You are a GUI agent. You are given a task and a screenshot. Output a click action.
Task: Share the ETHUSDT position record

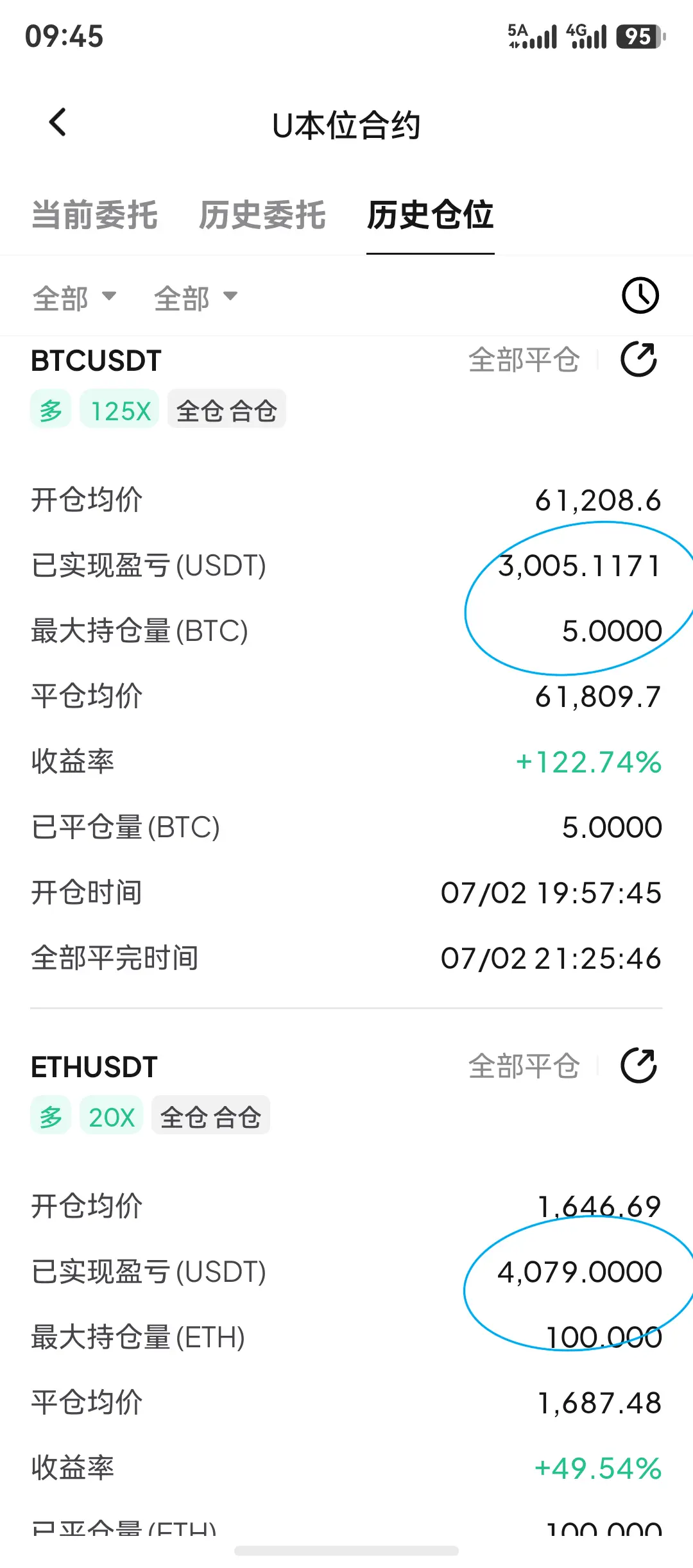[638, 1066]
